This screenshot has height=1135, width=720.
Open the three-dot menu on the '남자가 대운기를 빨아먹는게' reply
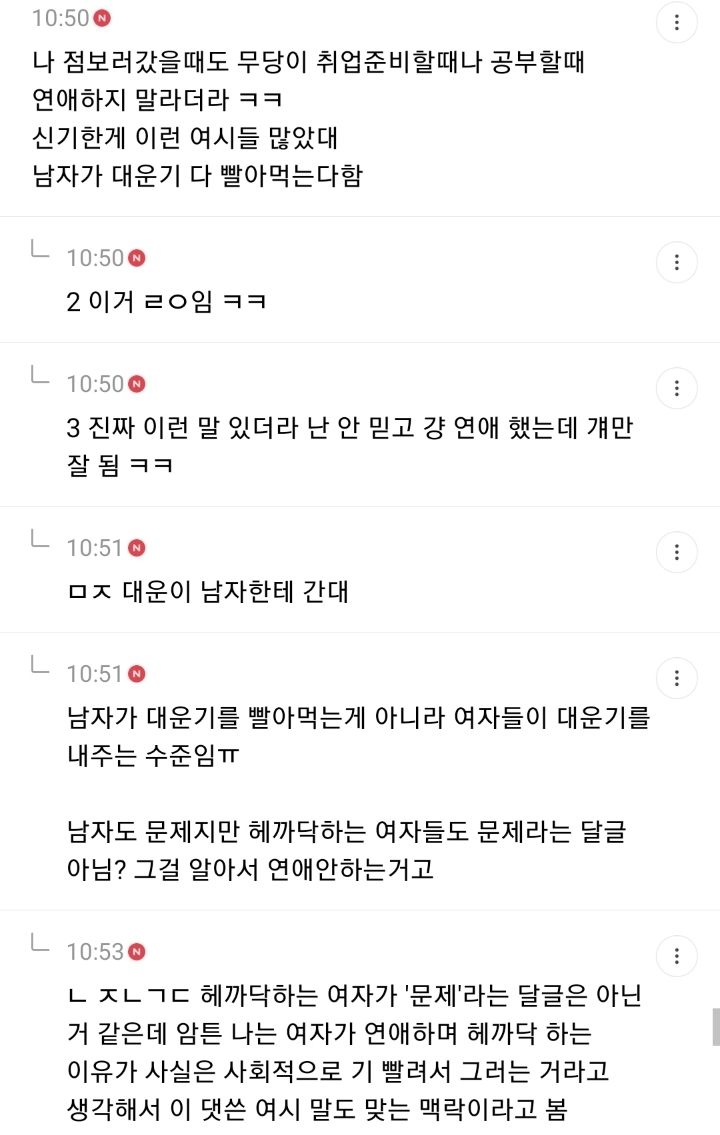coord(677,678)
